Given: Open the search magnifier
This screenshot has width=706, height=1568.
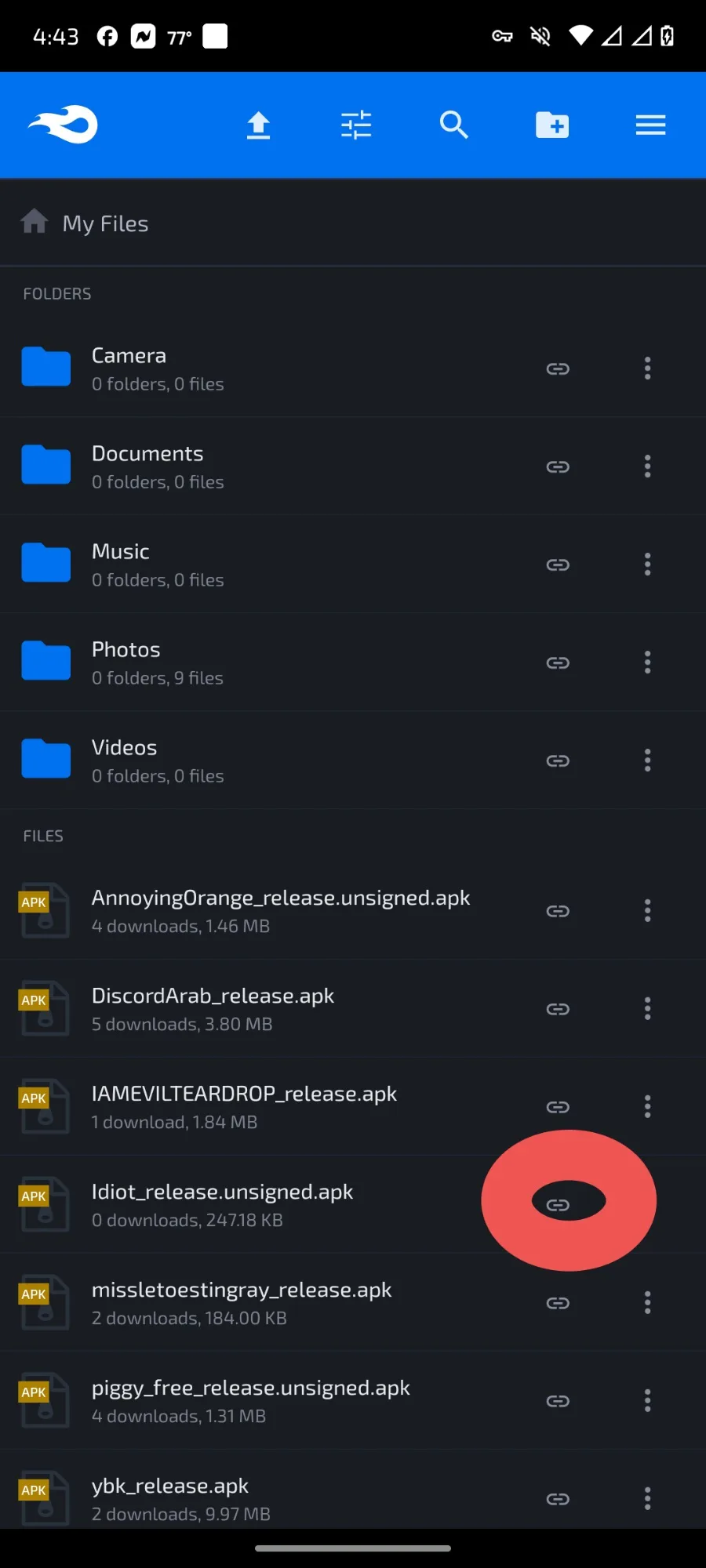Looking at the screenshot, I should point(454,125).
